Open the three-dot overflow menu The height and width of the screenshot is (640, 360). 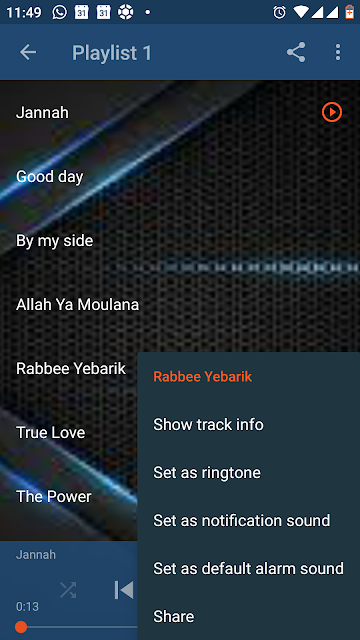tap(338, 52)
